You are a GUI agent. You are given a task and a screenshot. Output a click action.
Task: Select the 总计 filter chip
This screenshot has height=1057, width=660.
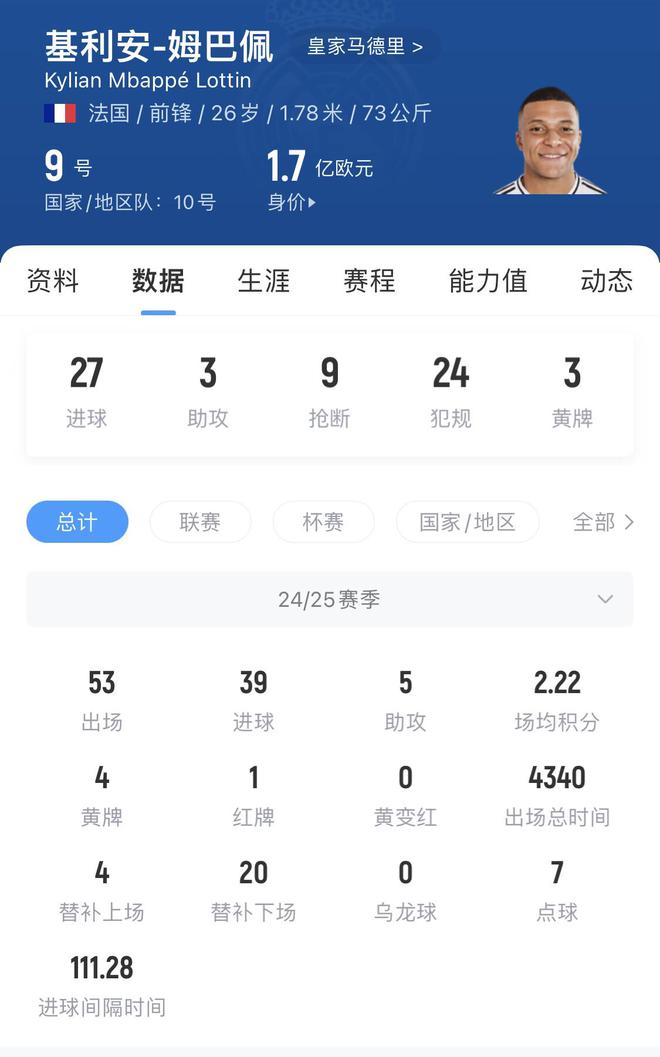point(77,522)
